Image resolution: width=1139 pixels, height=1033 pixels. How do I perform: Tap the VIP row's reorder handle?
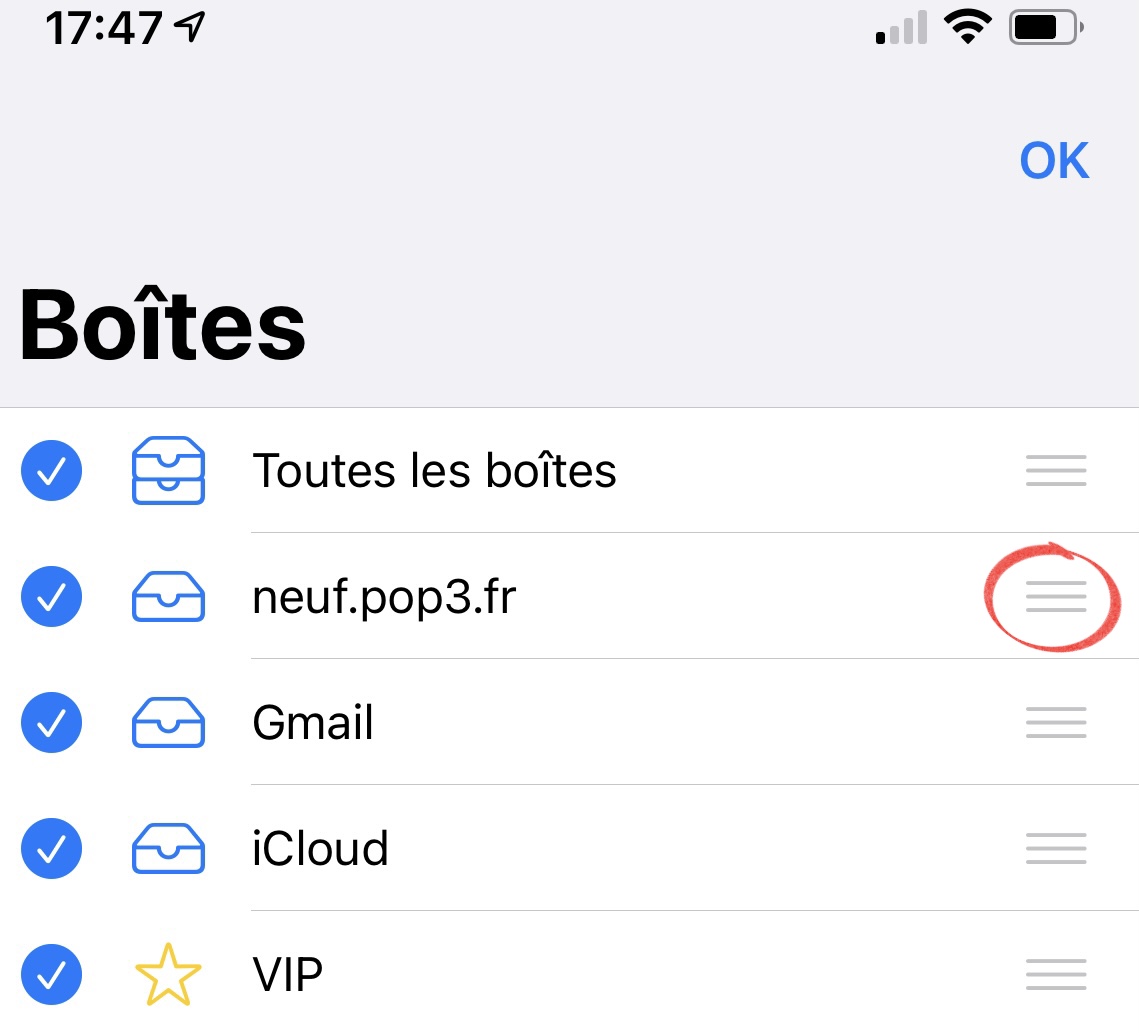(1055, 973)
